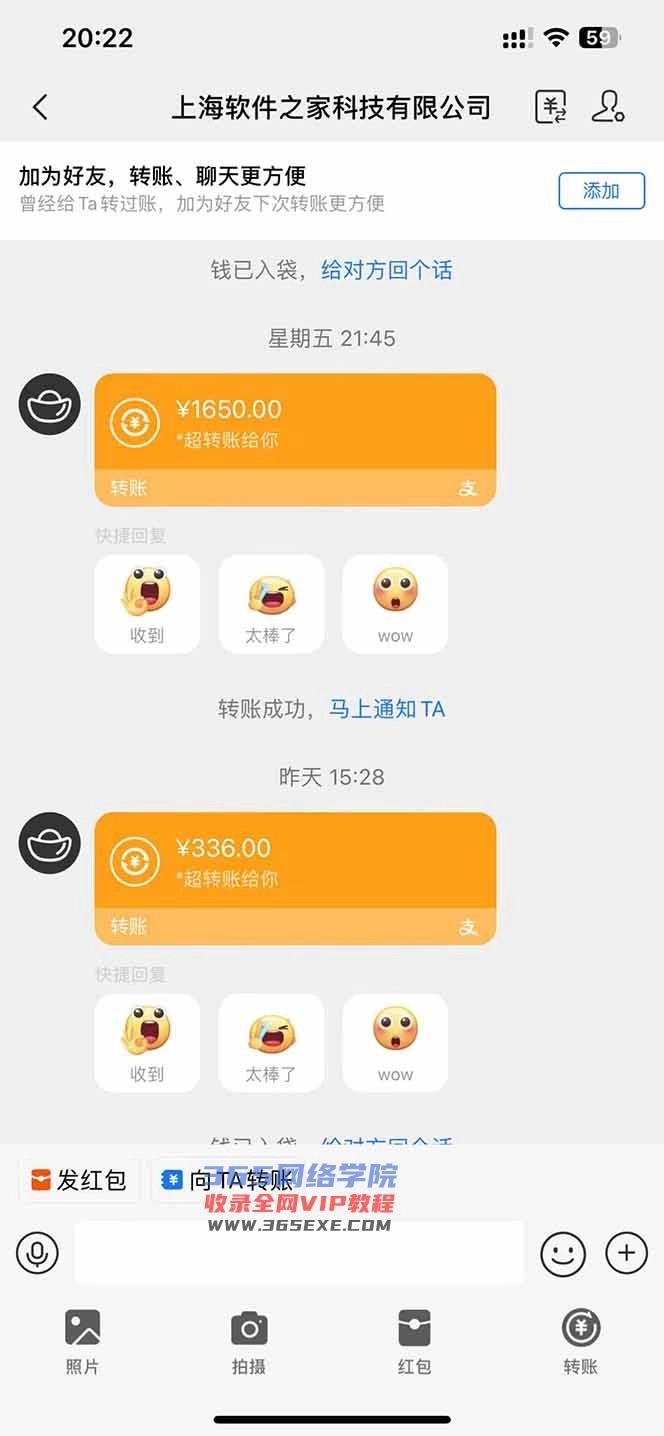Tap 添加 to add as friend

(x=601, y=190)
